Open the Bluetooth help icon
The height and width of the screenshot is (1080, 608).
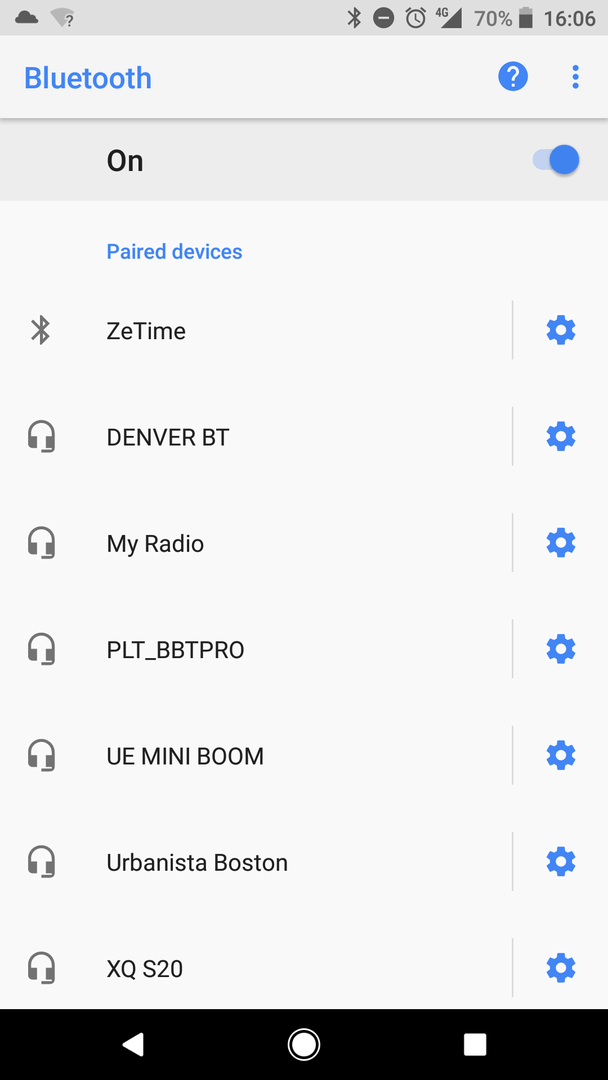coord(513,77)
